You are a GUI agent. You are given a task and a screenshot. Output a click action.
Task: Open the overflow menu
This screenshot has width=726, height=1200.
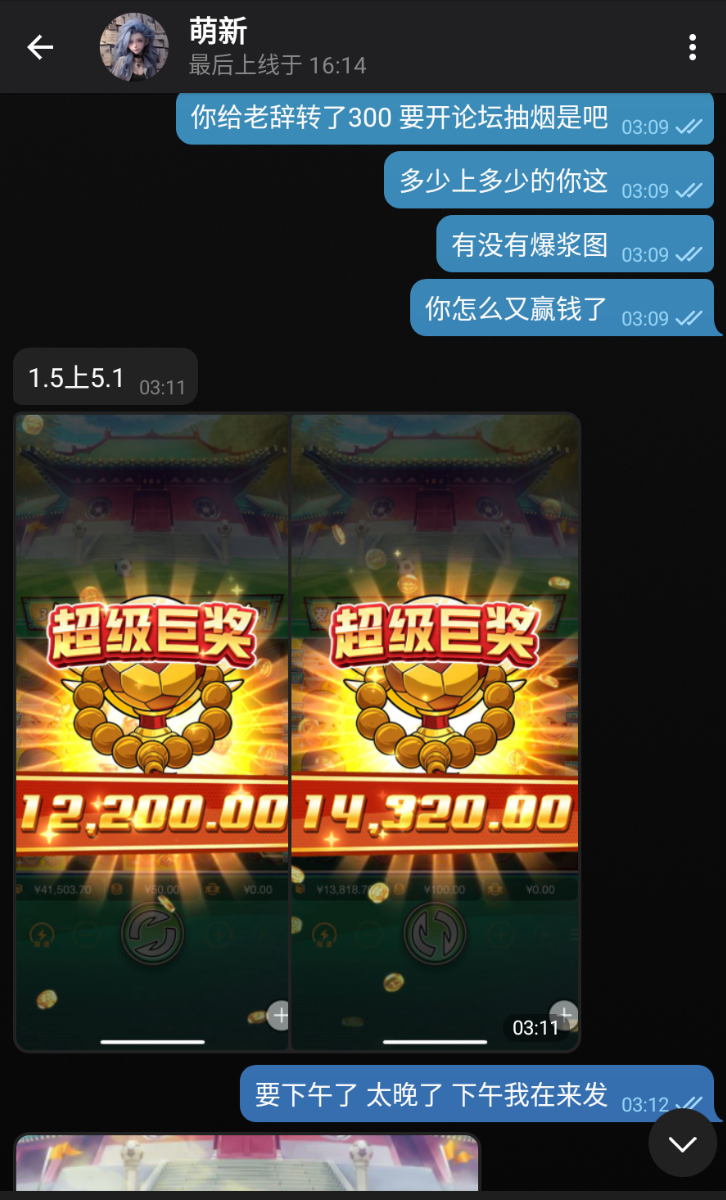[692, 47]
